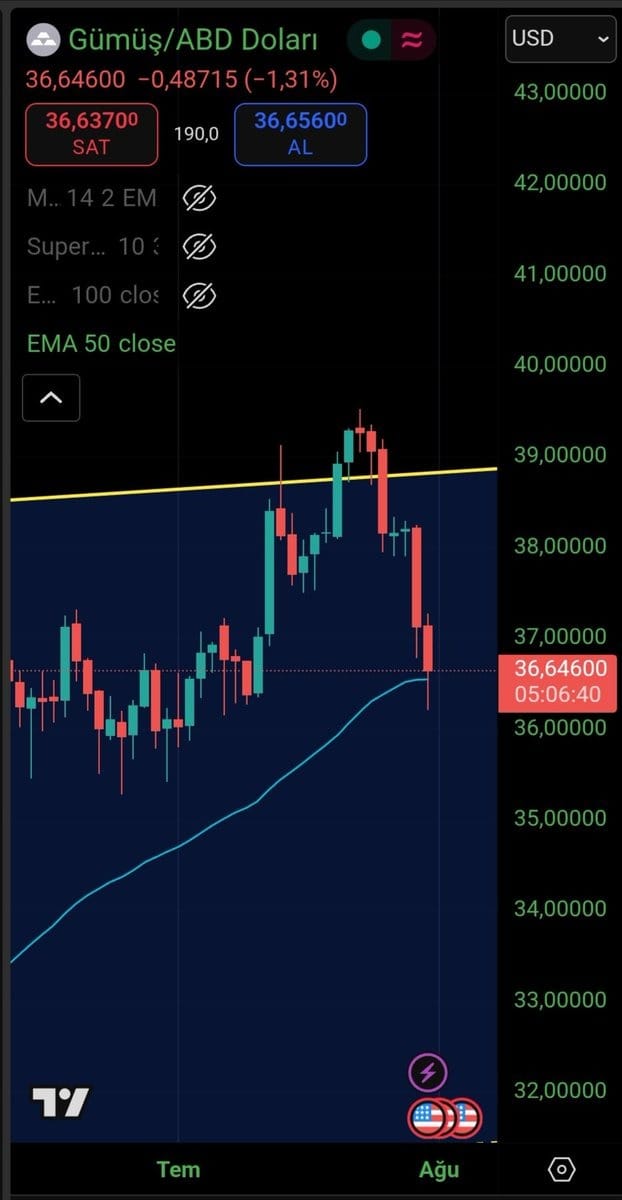Image resolution: width=622 pixels, height=1200 pixels.
Task: Tap the purple lightning event marker
Action: pyautogui.click(x=428, y=1073)
